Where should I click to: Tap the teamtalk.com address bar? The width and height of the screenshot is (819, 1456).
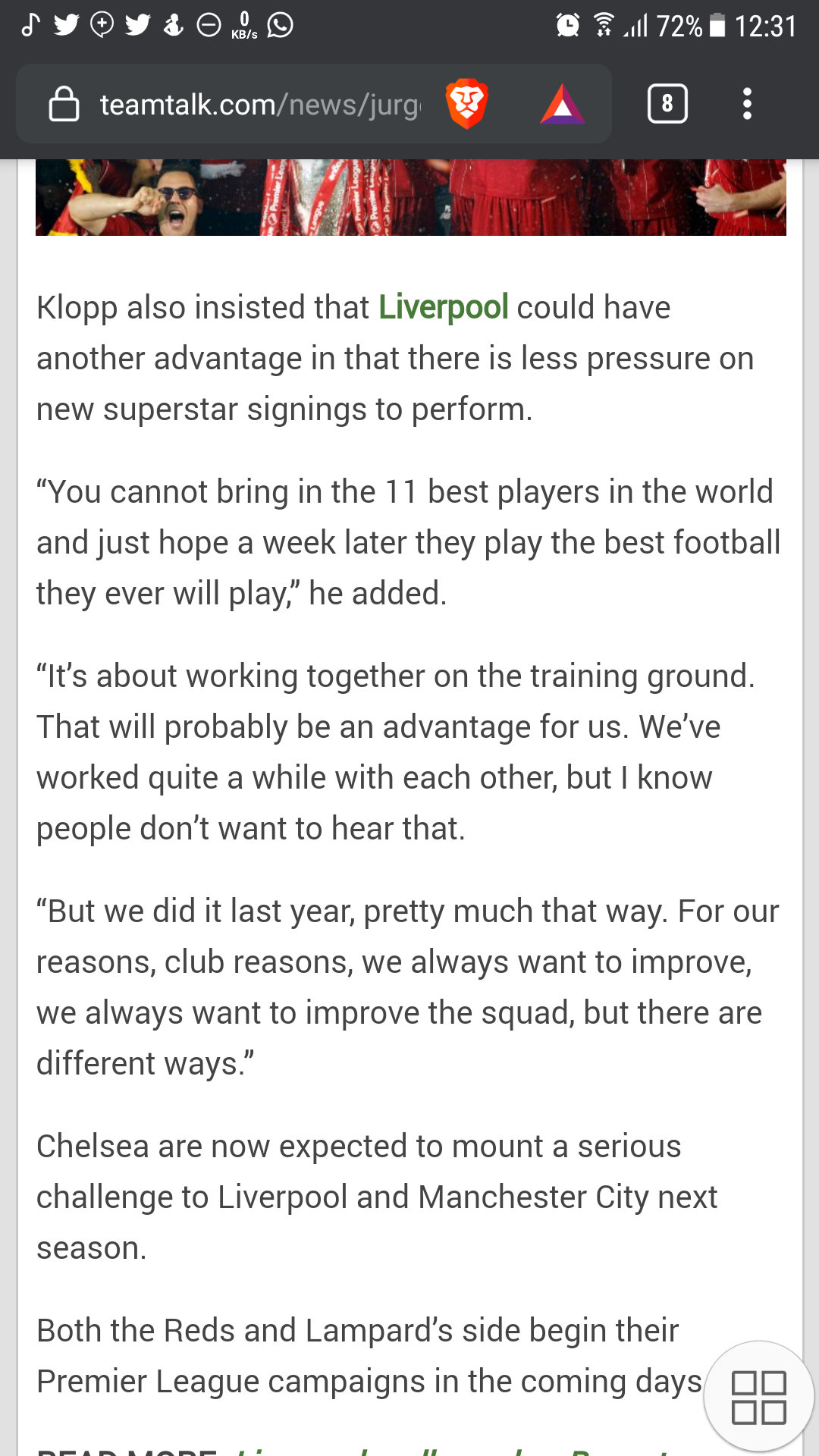(258, 105)
